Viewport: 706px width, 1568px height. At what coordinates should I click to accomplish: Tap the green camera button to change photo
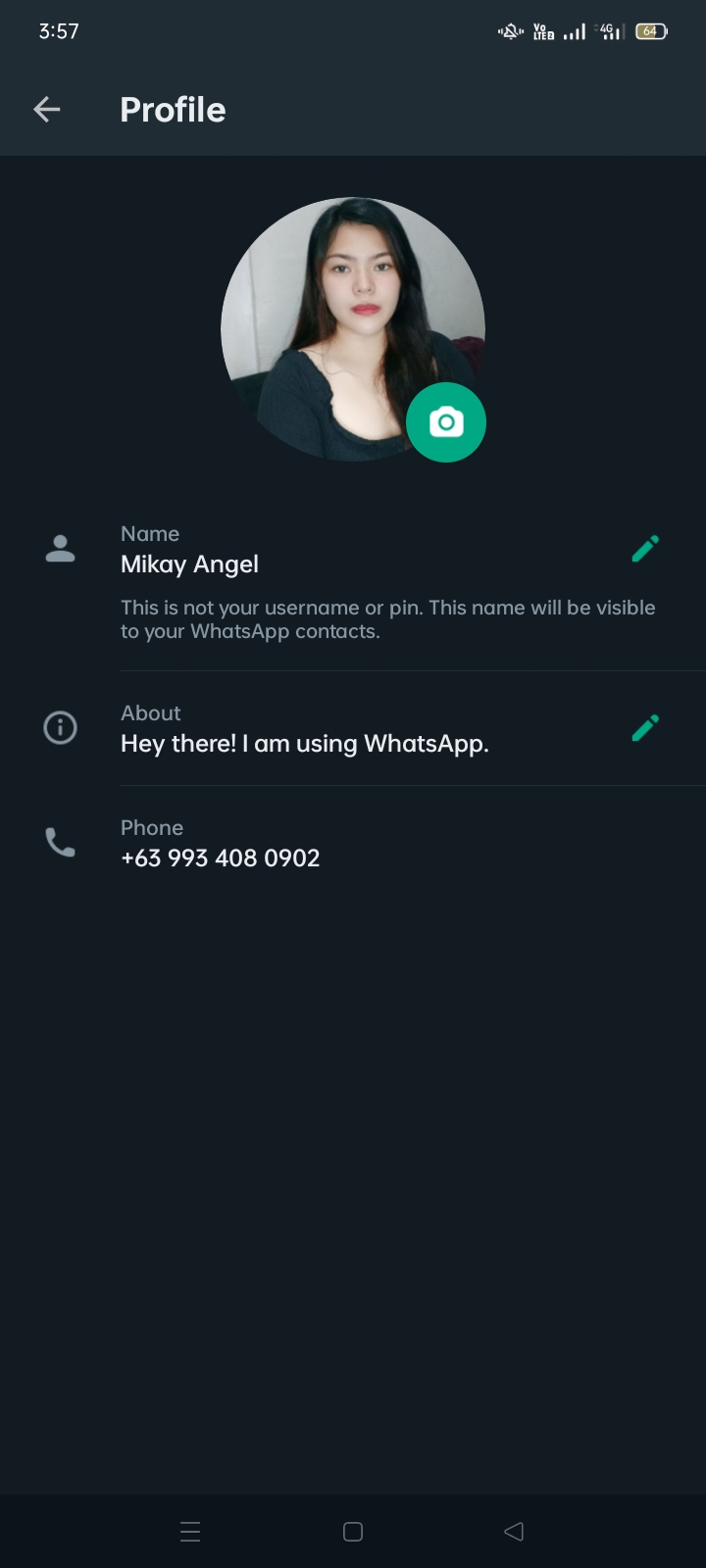[446, 422]
